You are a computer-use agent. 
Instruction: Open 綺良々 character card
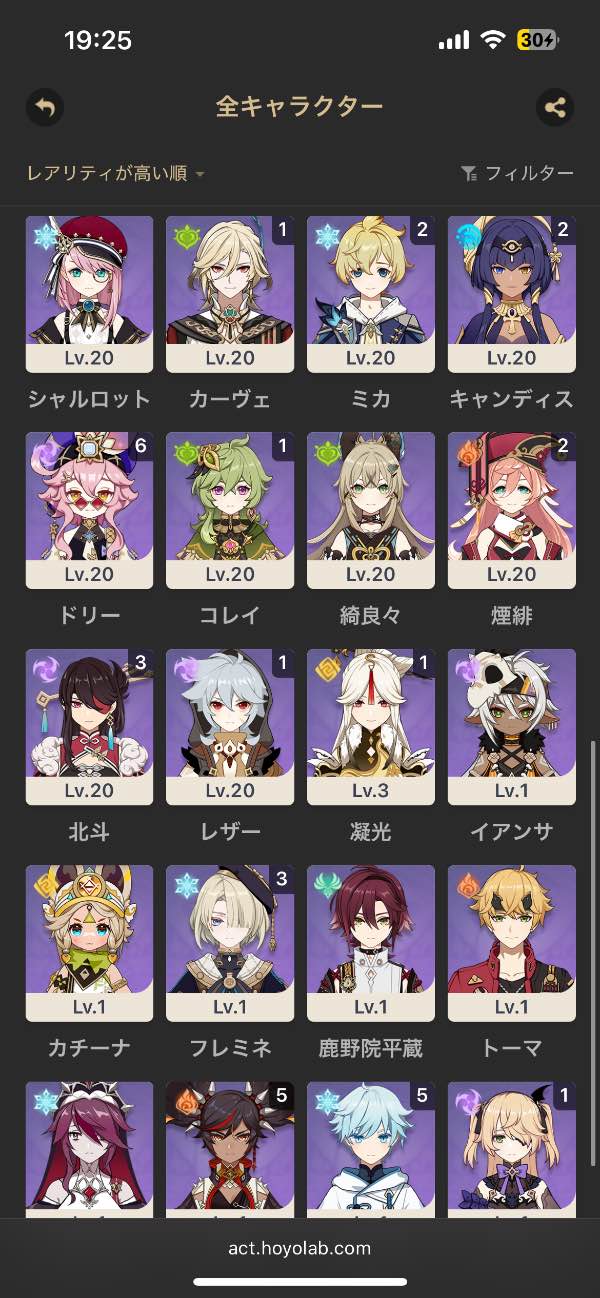371,511
